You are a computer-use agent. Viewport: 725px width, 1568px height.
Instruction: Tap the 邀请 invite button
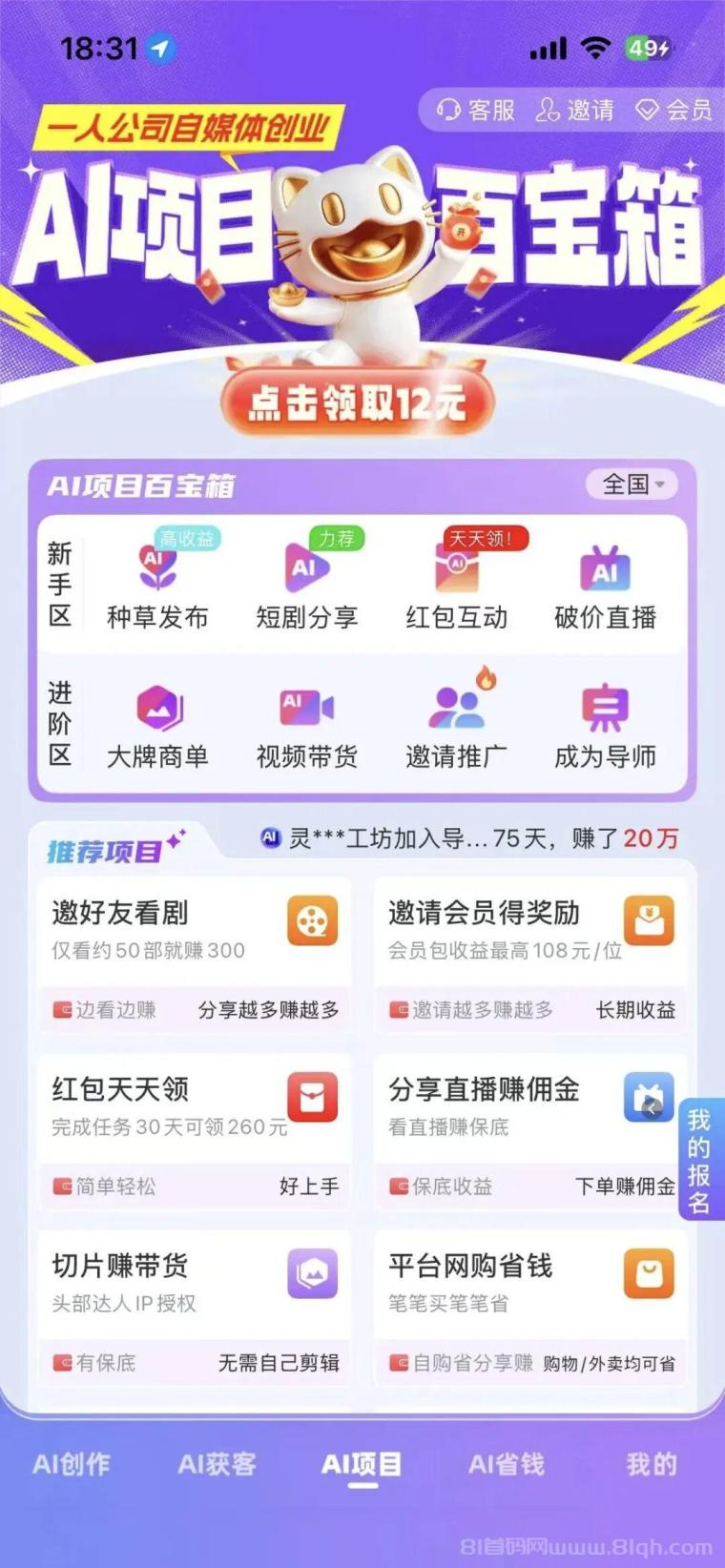(575, 111)
